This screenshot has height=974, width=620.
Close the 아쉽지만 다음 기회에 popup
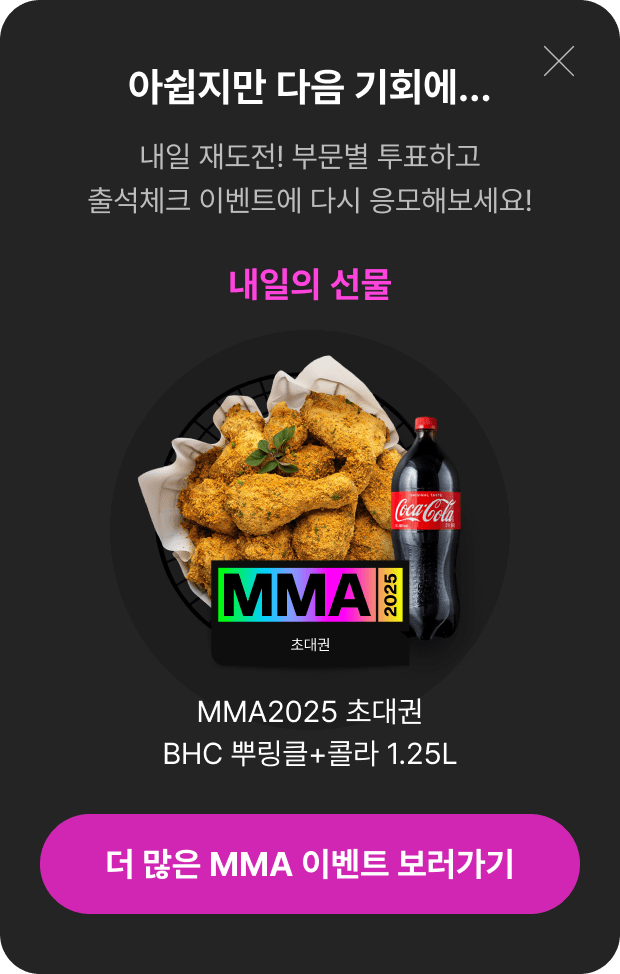558,62
